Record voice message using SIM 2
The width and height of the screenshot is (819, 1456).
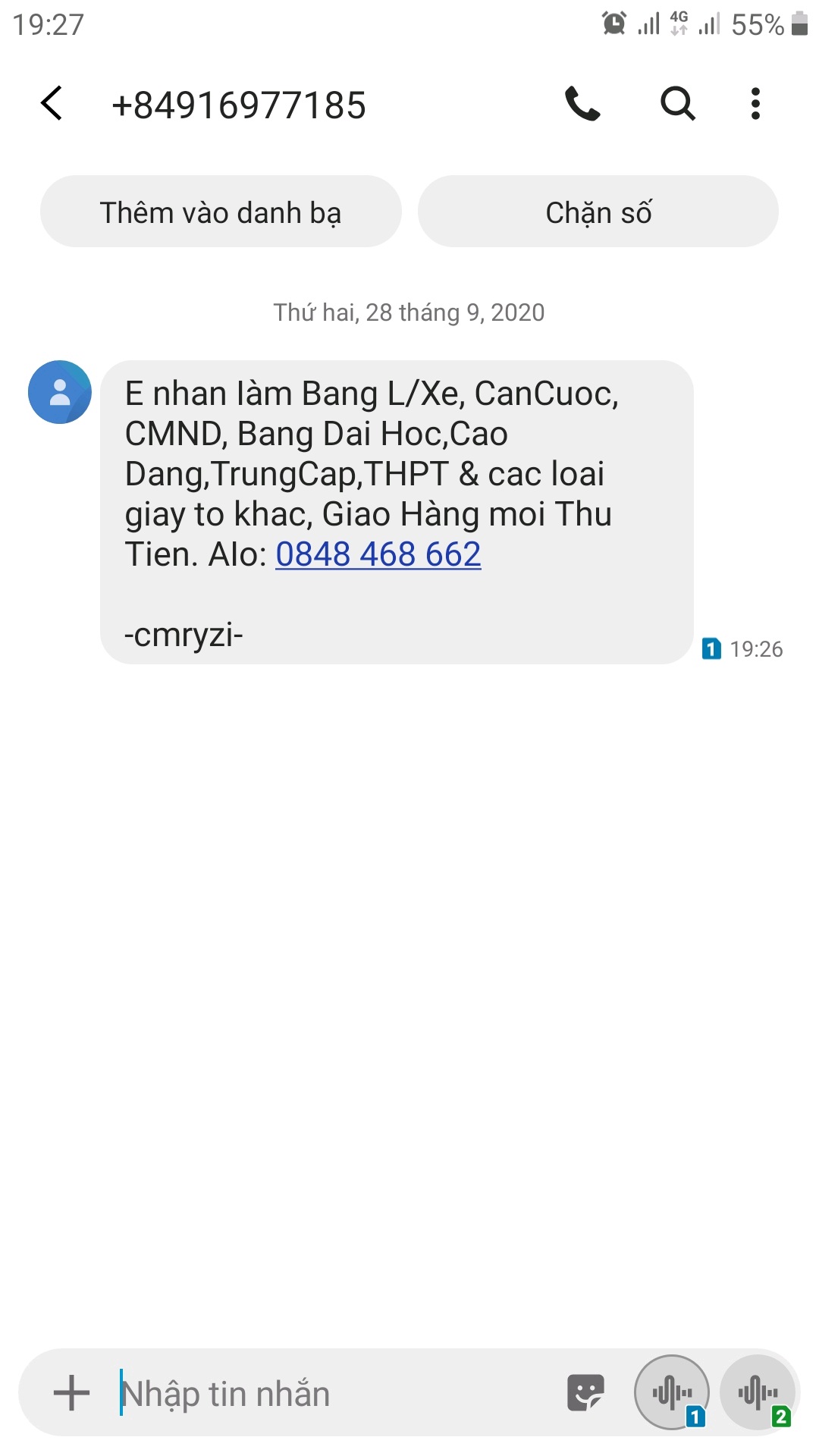(758, 1393)
